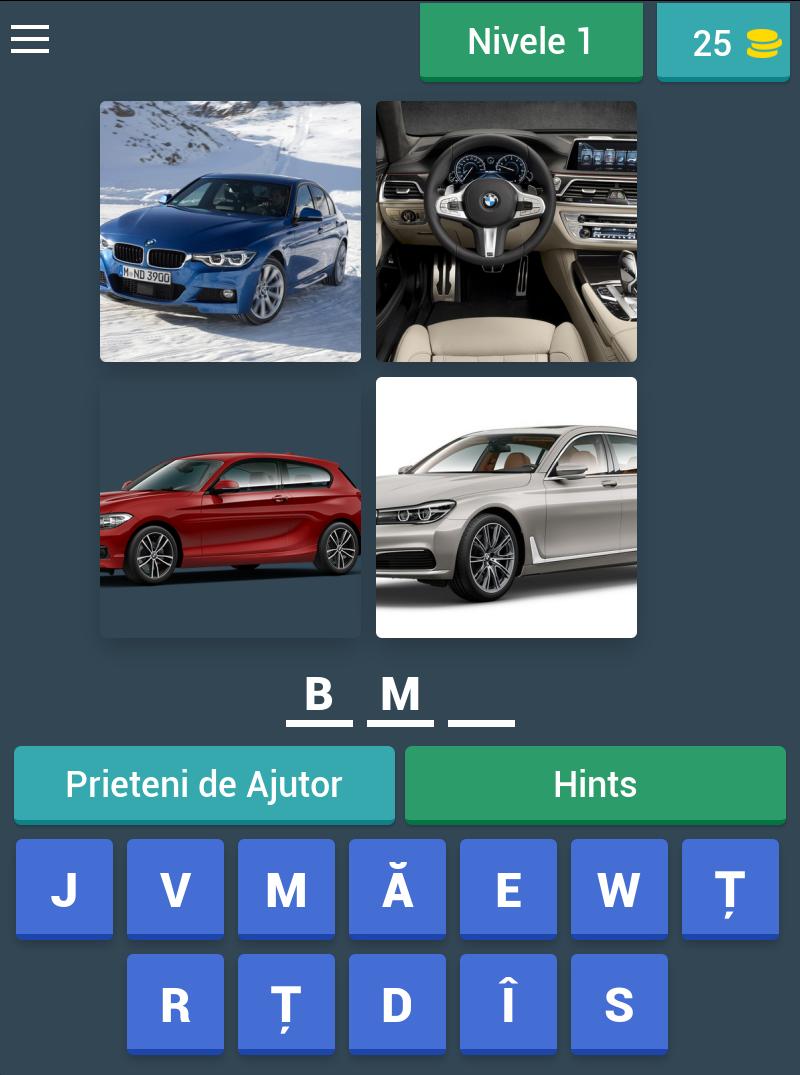Remove the placed letter B

(x=319, y=695)
